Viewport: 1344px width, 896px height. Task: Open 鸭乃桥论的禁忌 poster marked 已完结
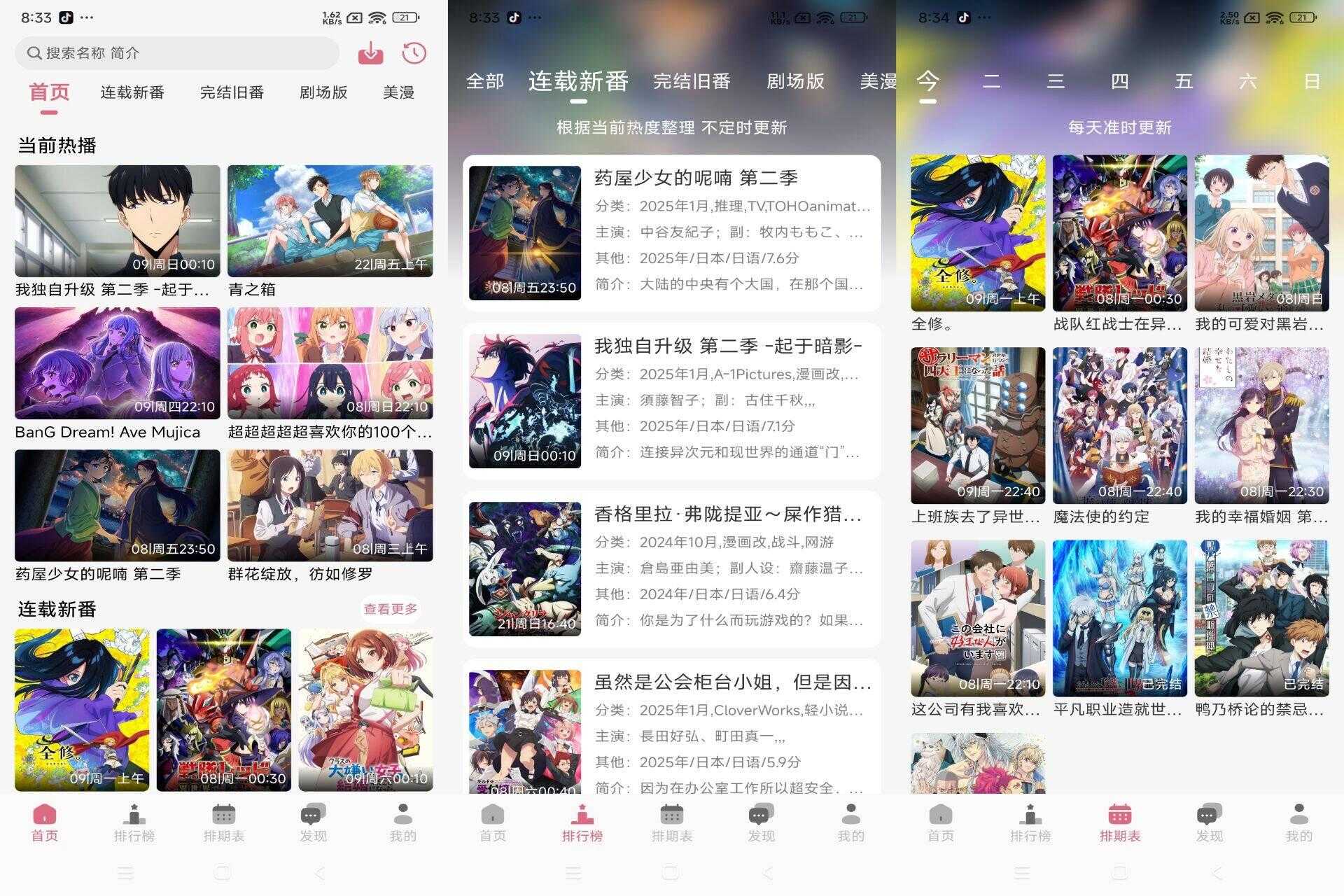tap(1261, 618)
